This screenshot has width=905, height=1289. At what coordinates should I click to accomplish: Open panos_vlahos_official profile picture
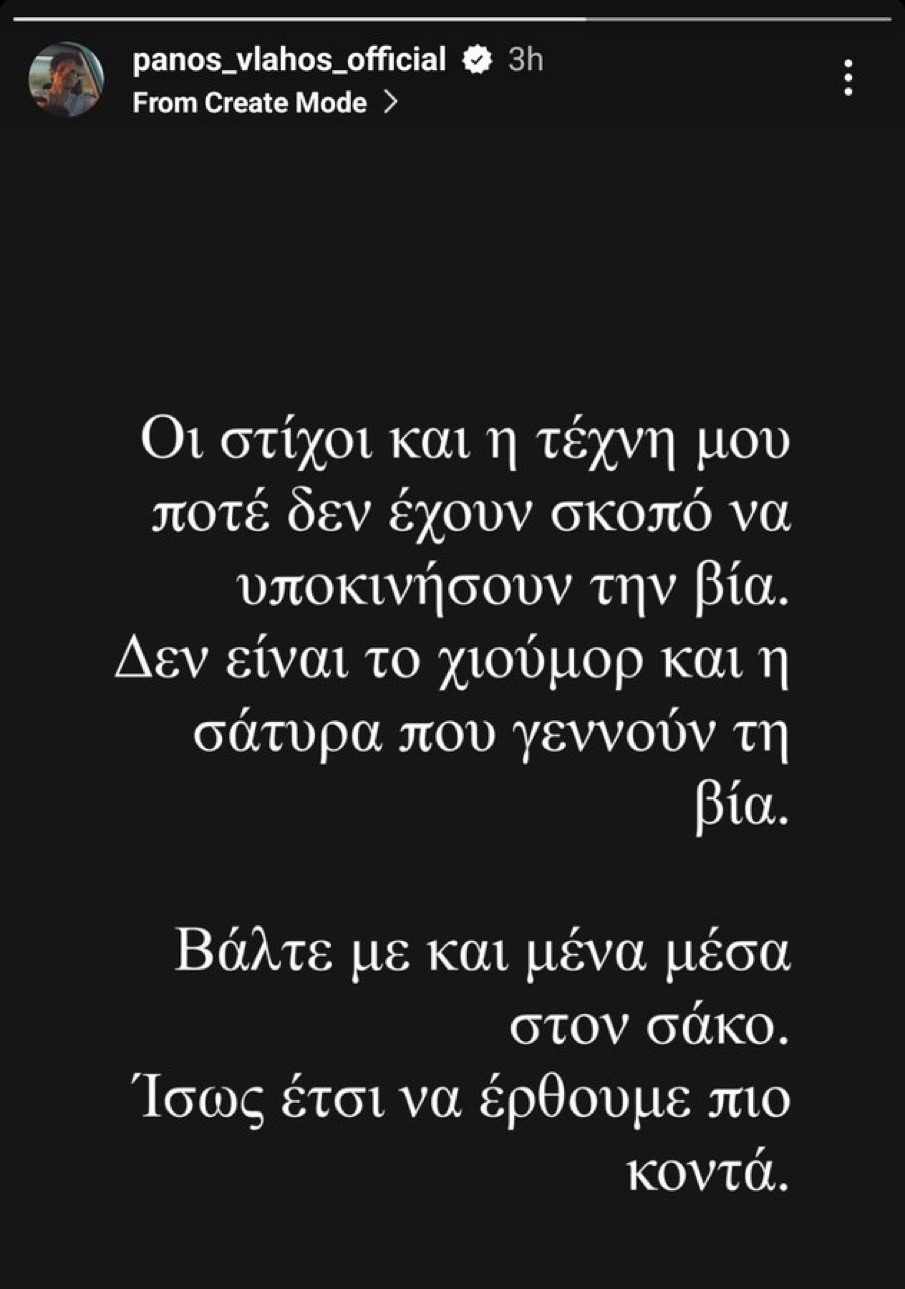tap(66, 79)
